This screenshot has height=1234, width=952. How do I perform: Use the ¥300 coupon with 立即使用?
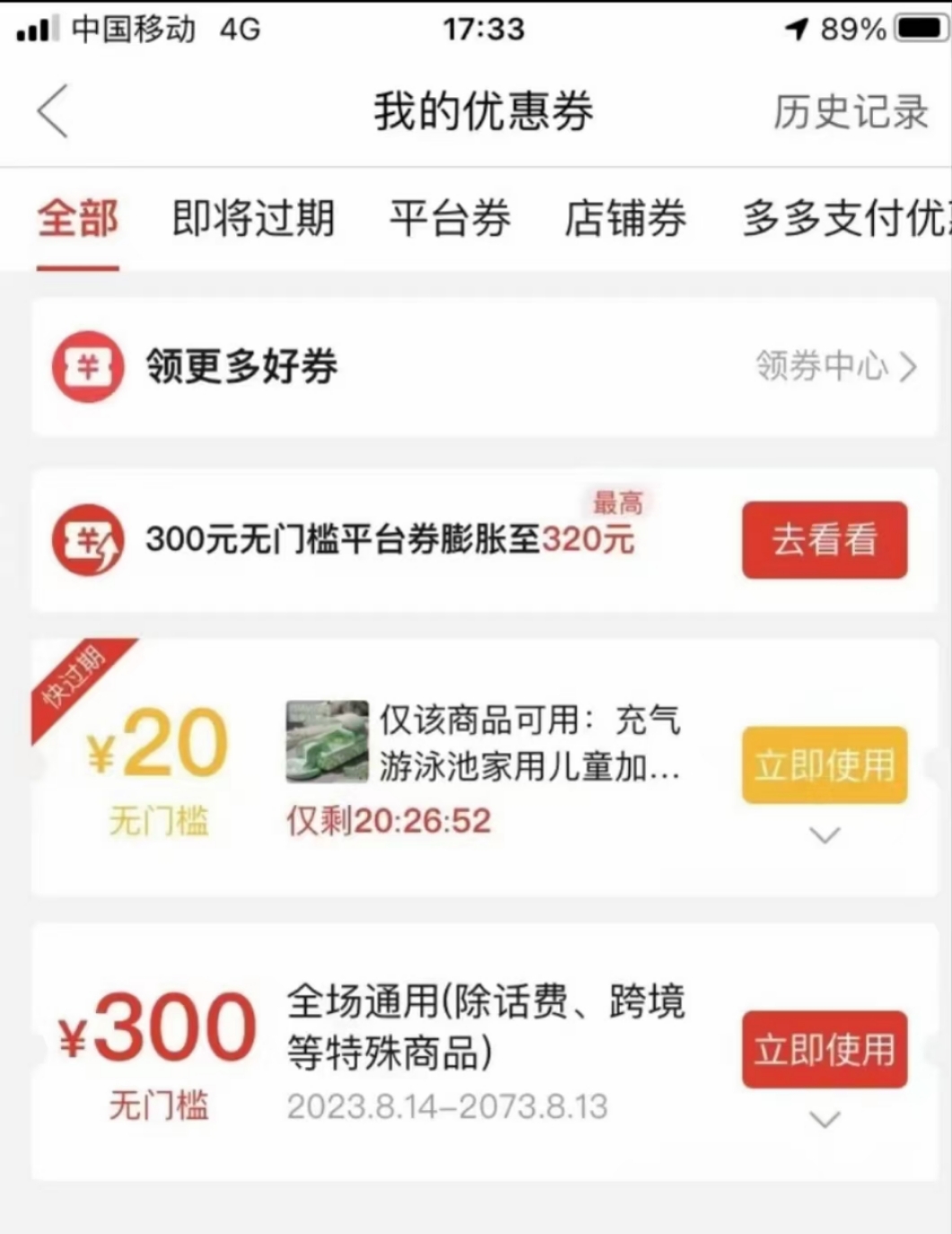point(824,1049)
